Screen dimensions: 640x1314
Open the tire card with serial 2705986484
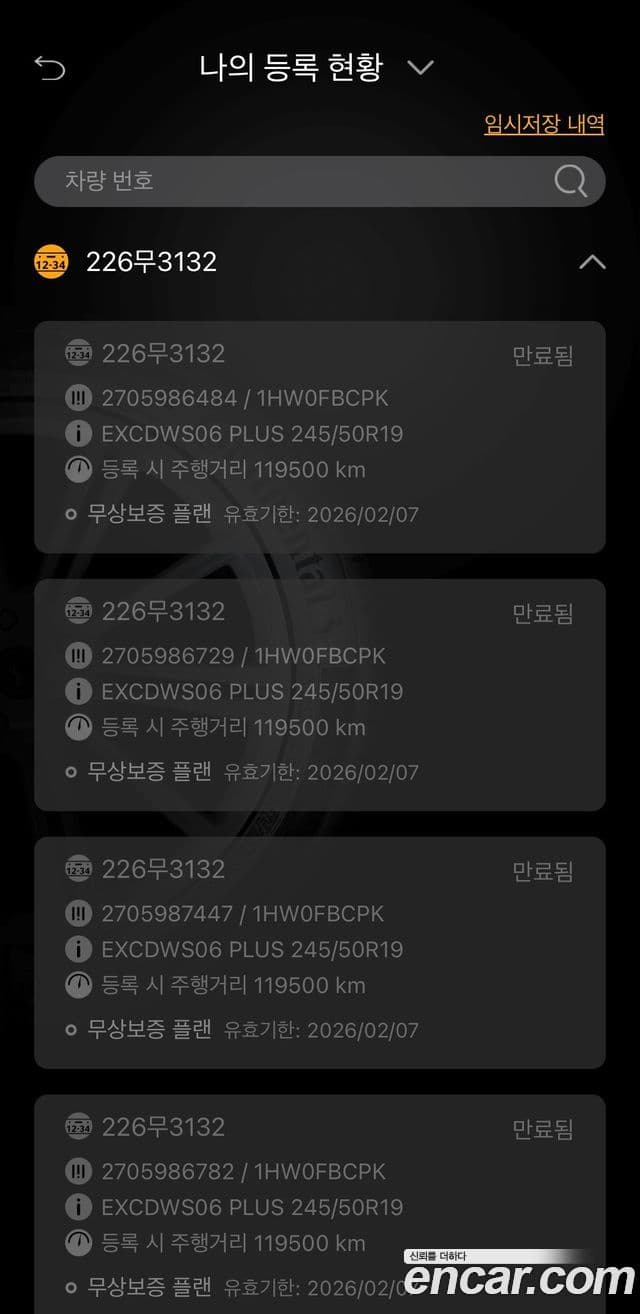[320, 436]
